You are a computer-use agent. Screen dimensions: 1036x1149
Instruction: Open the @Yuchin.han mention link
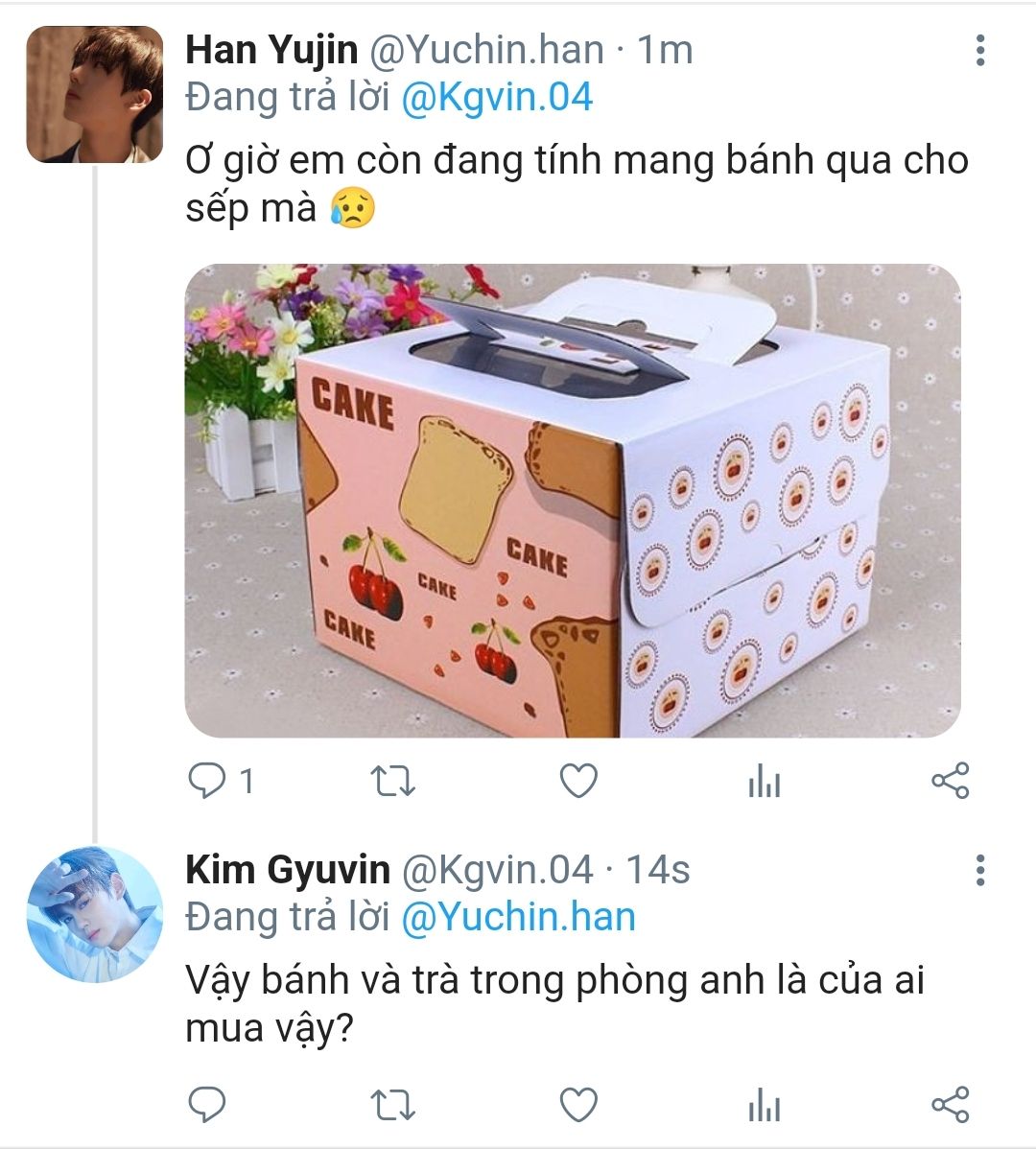click(518, 917)
